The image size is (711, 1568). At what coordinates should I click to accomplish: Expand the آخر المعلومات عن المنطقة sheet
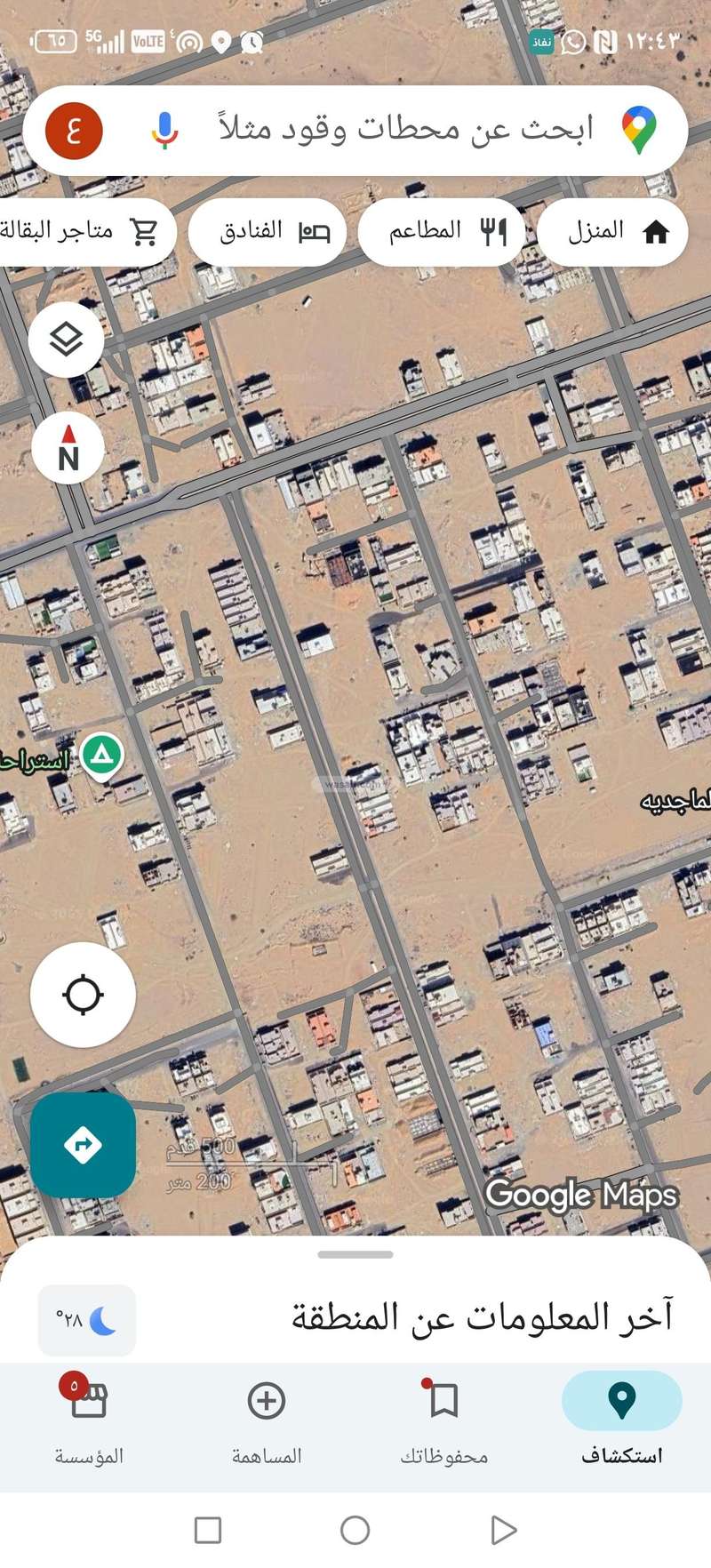point(355,1254)
